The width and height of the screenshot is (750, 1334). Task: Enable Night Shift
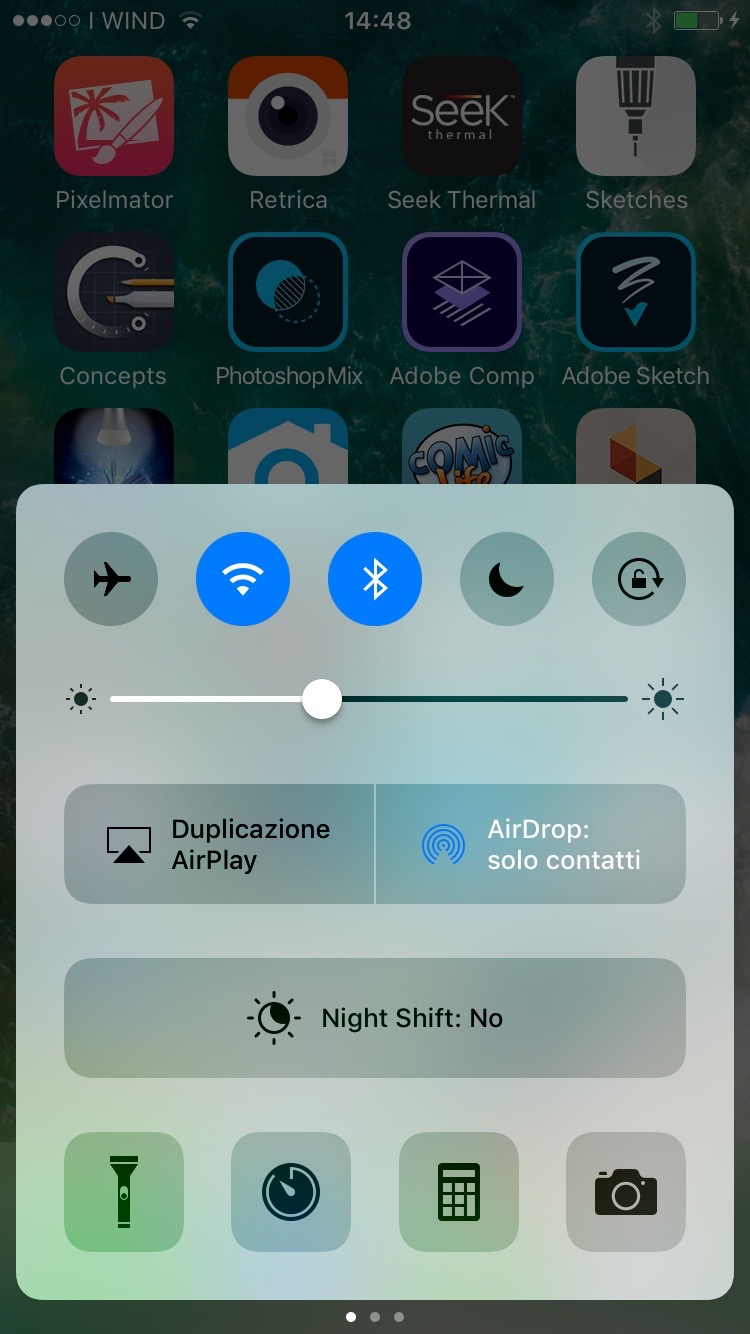click(375, 1018)
